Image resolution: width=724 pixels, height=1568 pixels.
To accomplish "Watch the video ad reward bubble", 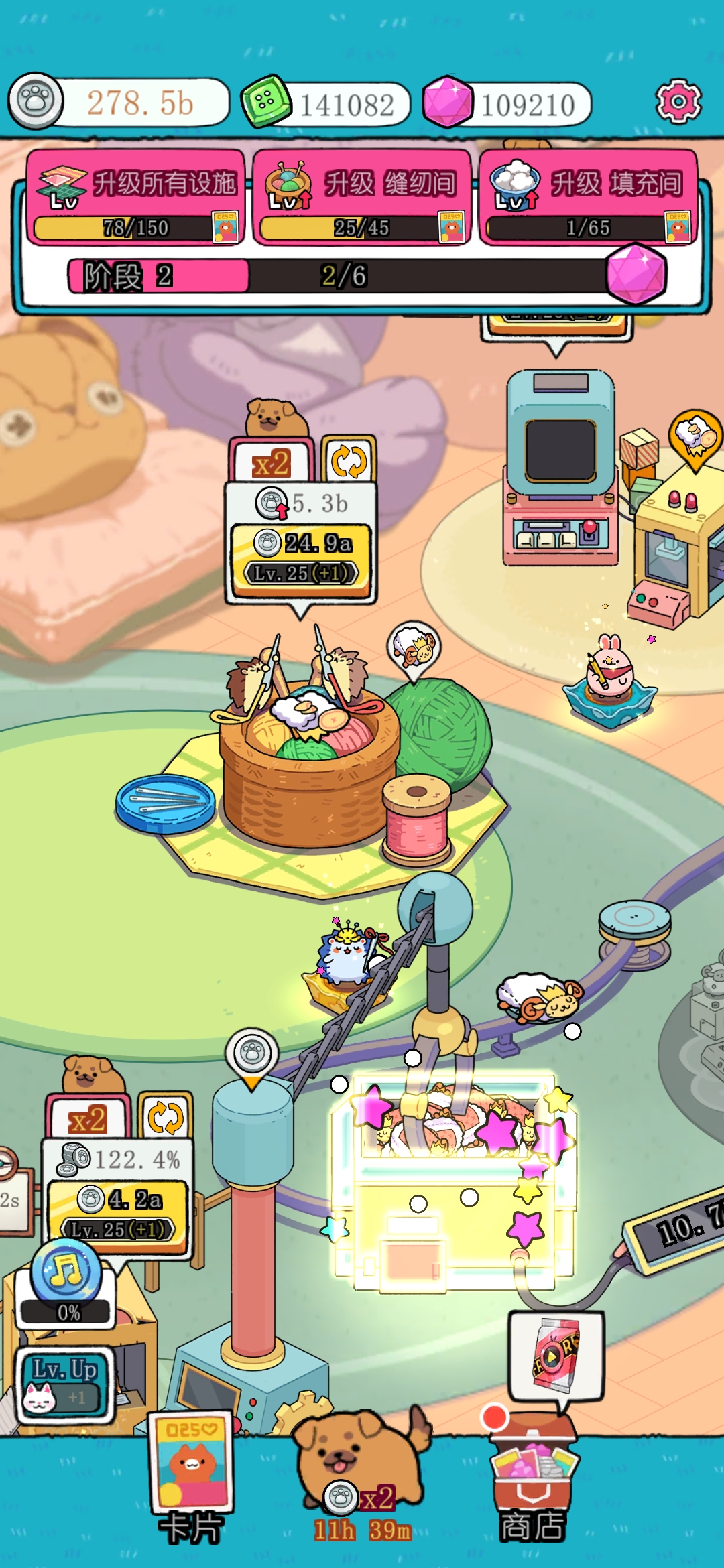I will [556, 1357].
